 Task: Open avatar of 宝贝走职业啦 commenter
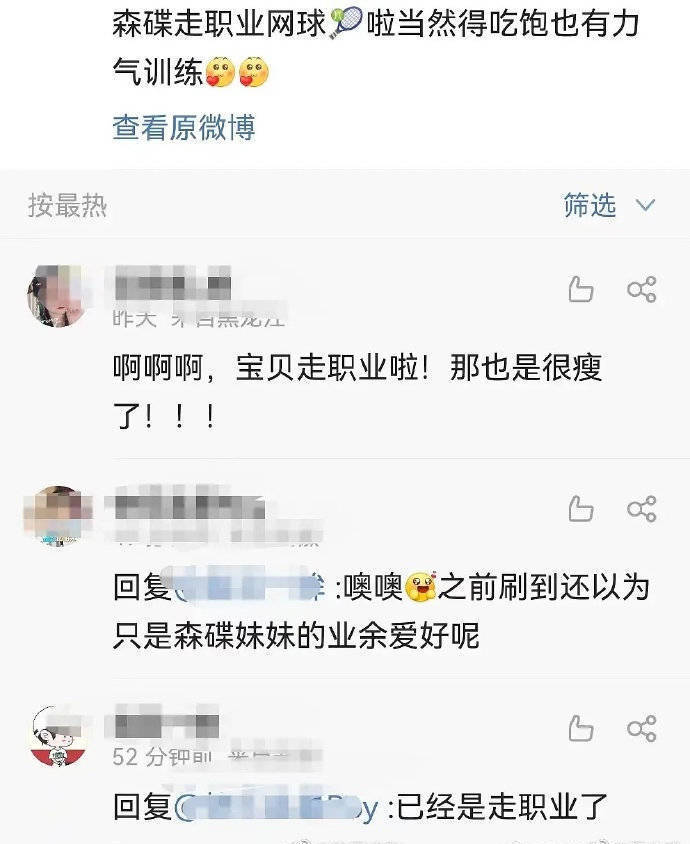point(57,297)
